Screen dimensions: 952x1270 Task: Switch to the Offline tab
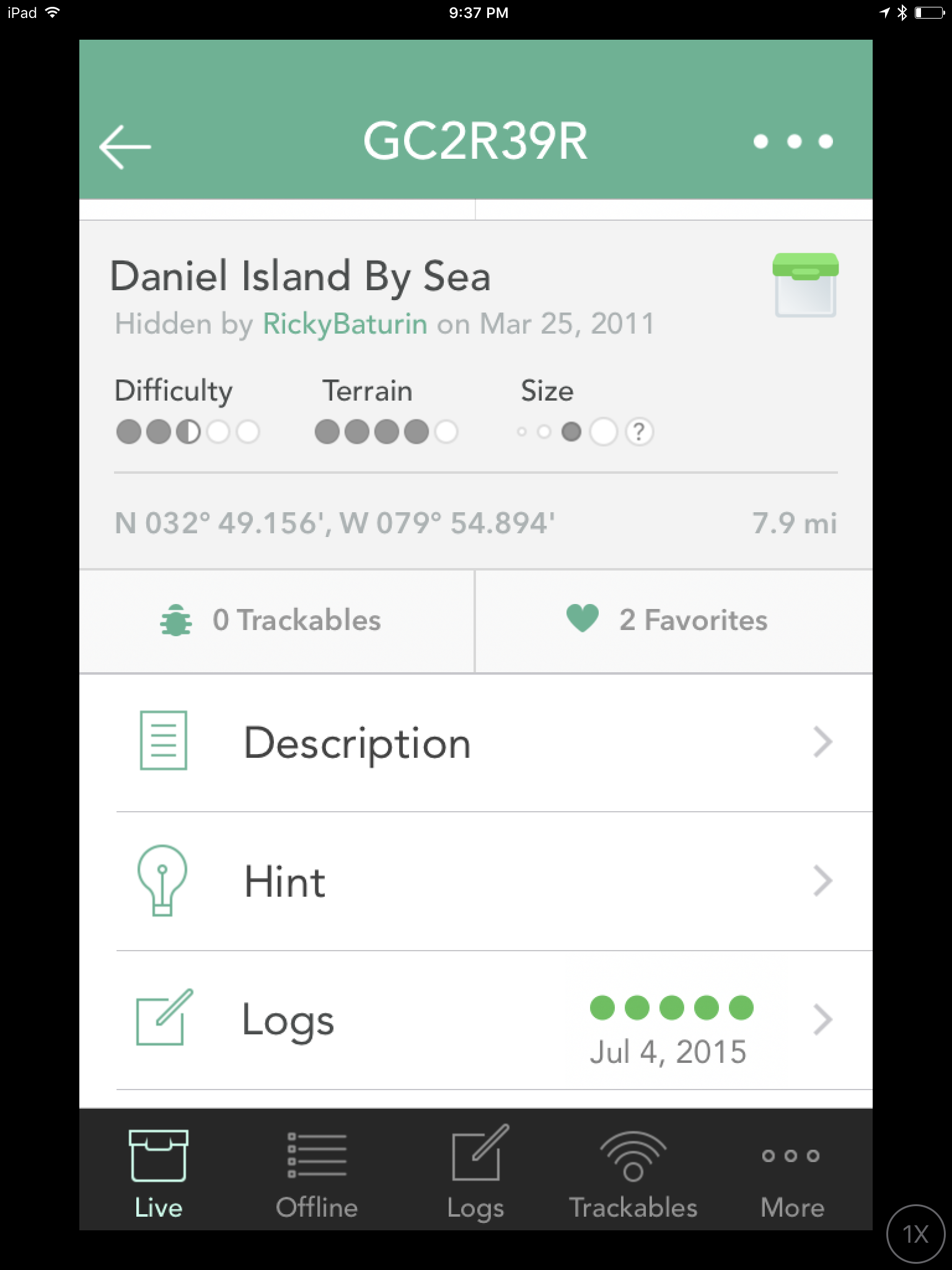(317, 1172)
